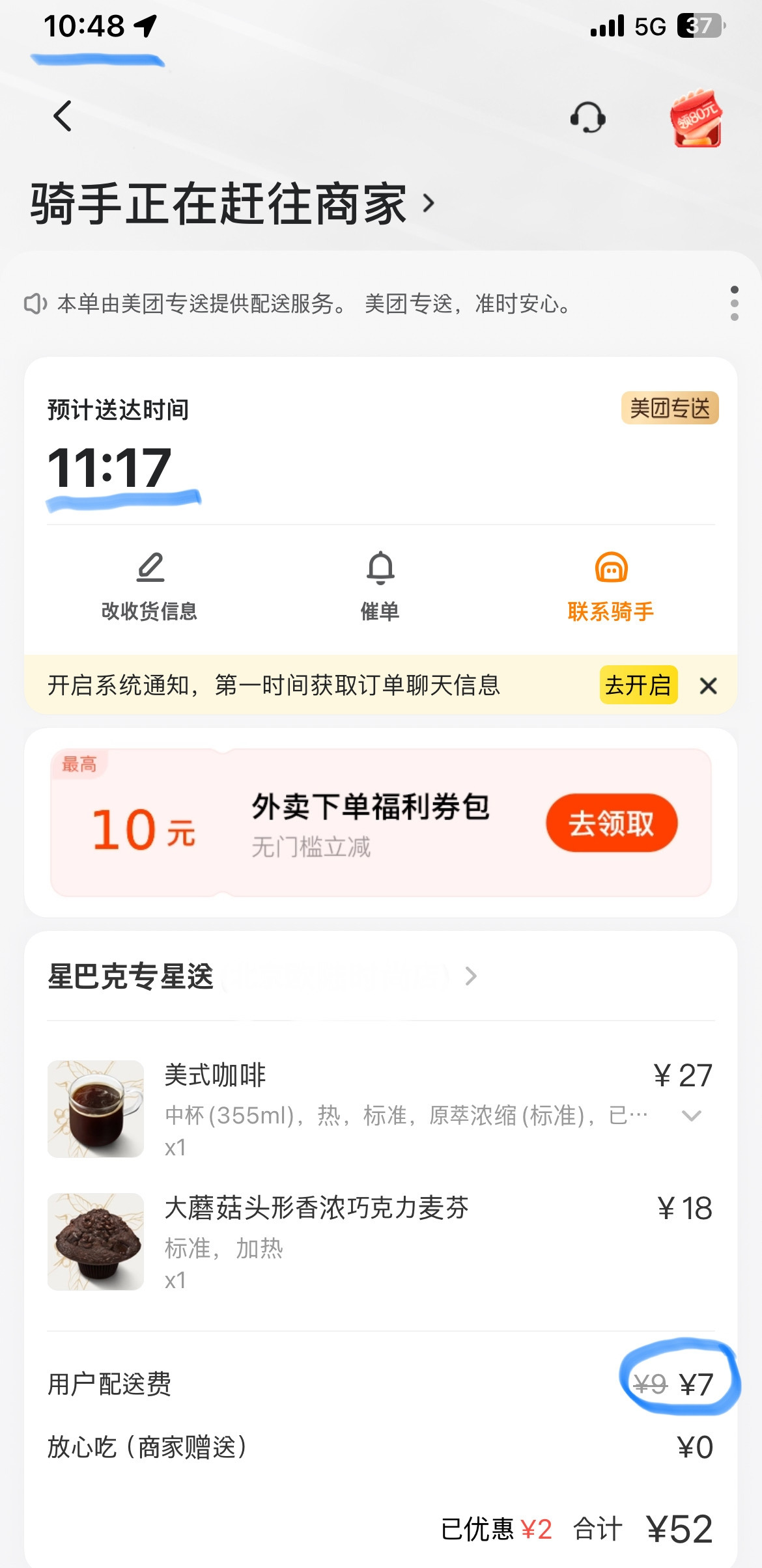Screen dimensions: 762x1568
Task: Go back using the top-left arrow
Action: click(63, 117)
